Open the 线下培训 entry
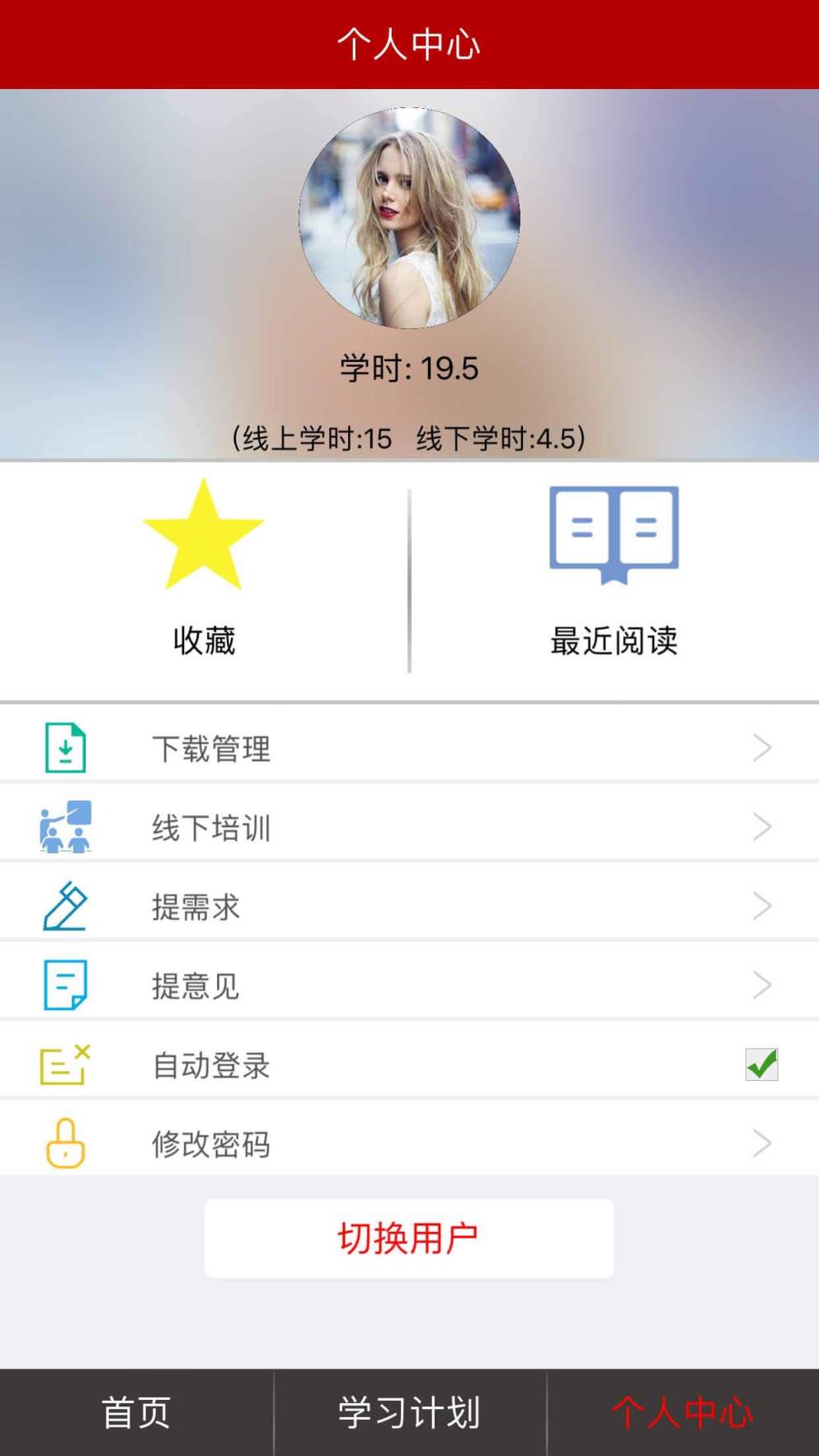The height and width of the screenshot is (1456, 819). 409,827
